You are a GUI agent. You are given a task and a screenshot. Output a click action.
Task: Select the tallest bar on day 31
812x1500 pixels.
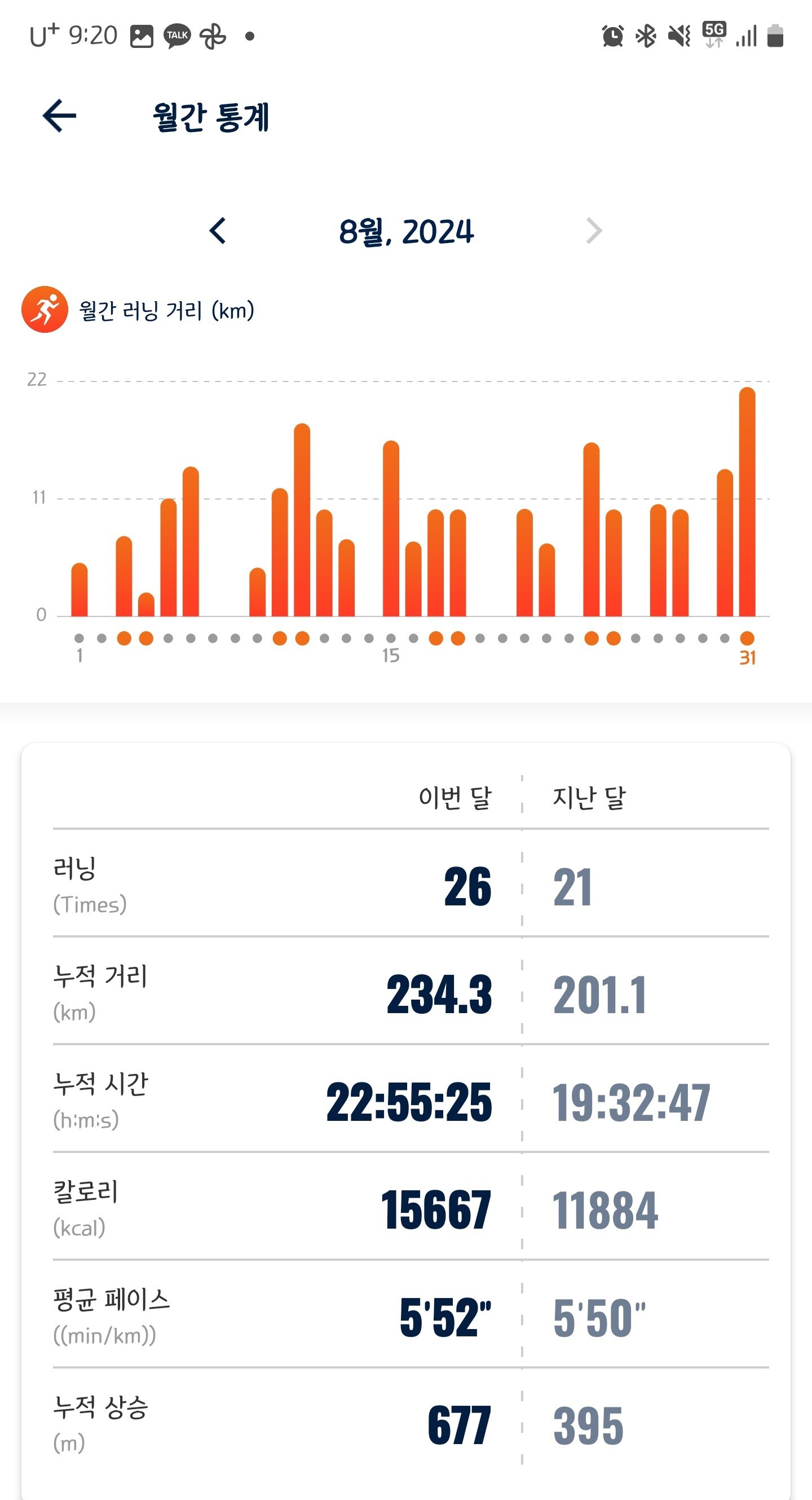coord(747,502)
